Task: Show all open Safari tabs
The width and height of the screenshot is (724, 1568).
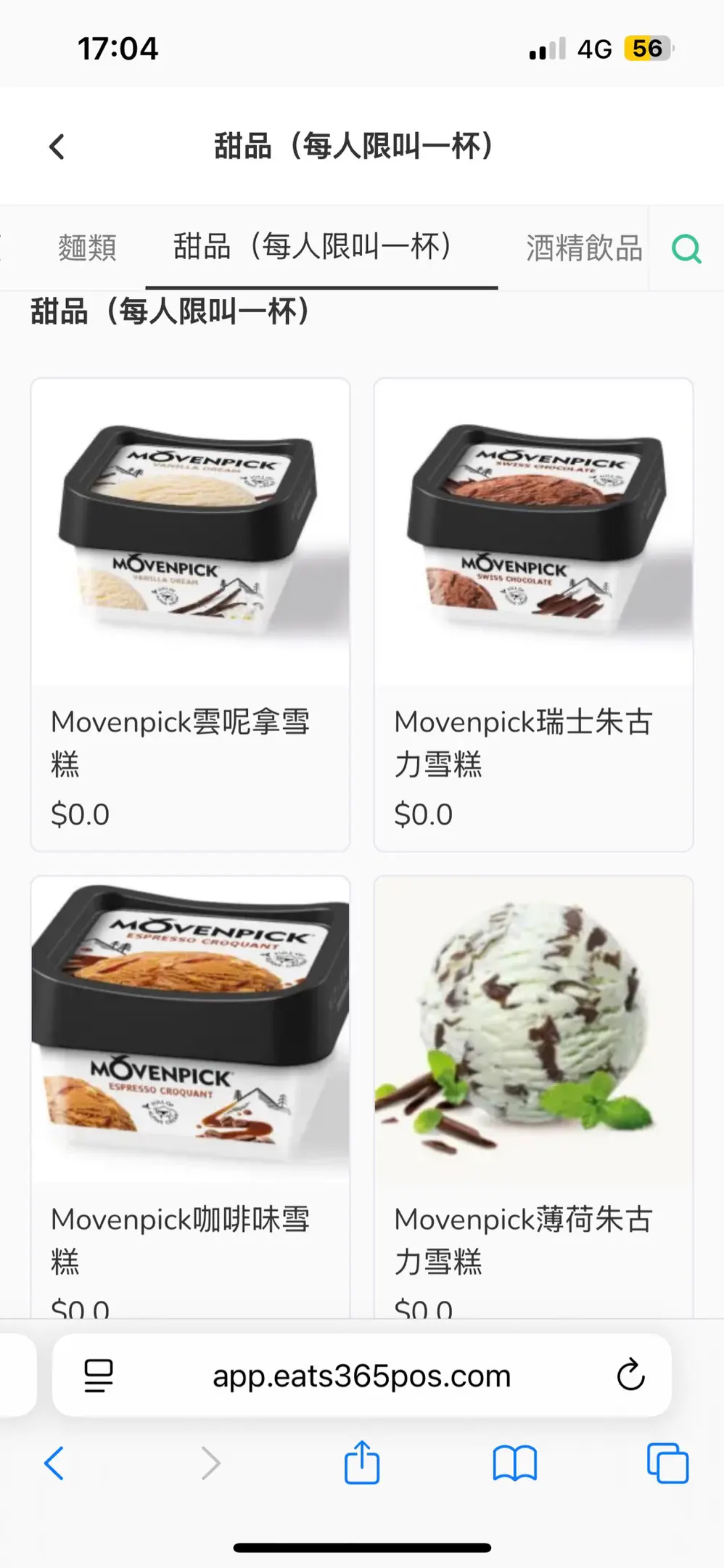Action: click(x=667, y=1463)
